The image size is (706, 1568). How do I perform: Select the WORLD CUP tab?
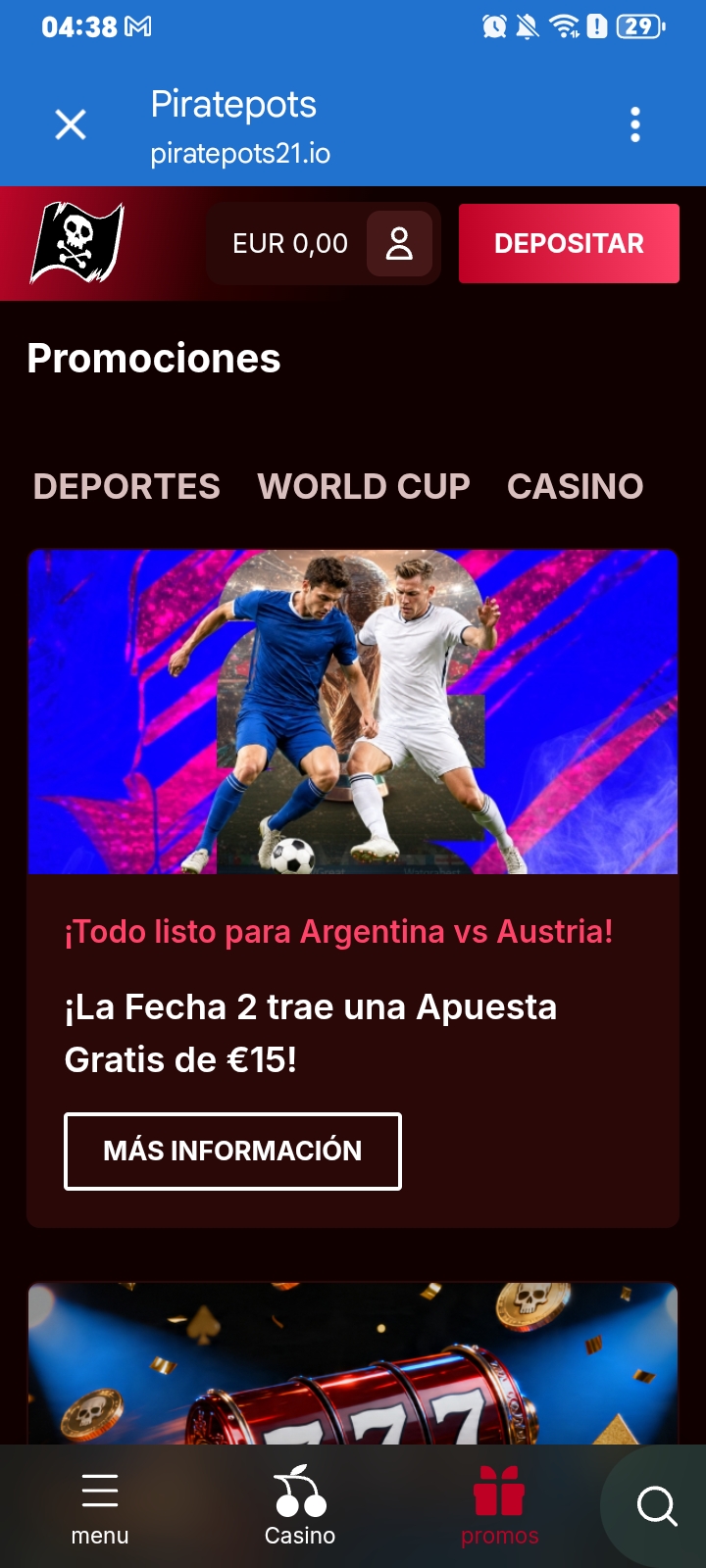coord(364,486)
